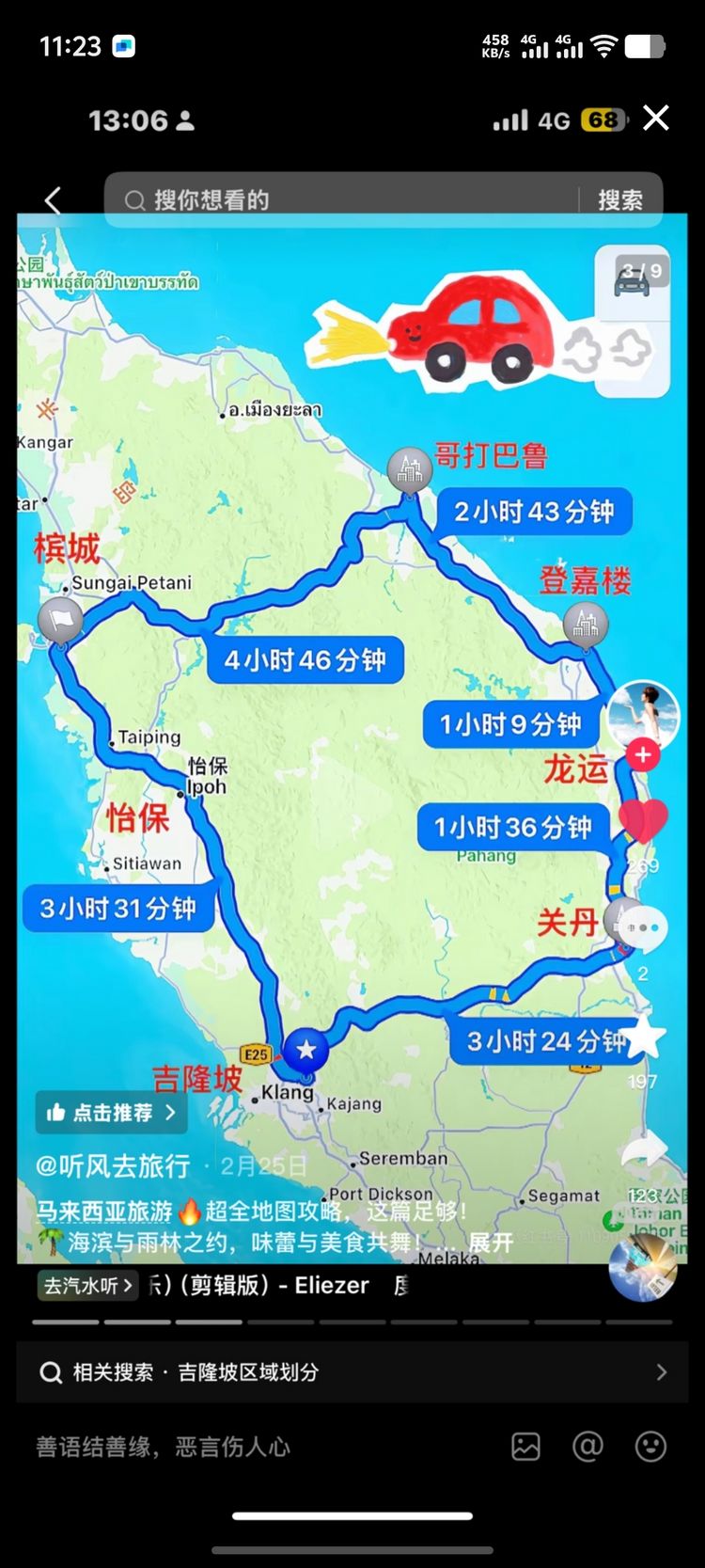Follow the author with the plus button
705x1568 pixels.
[x=643, y=754]
